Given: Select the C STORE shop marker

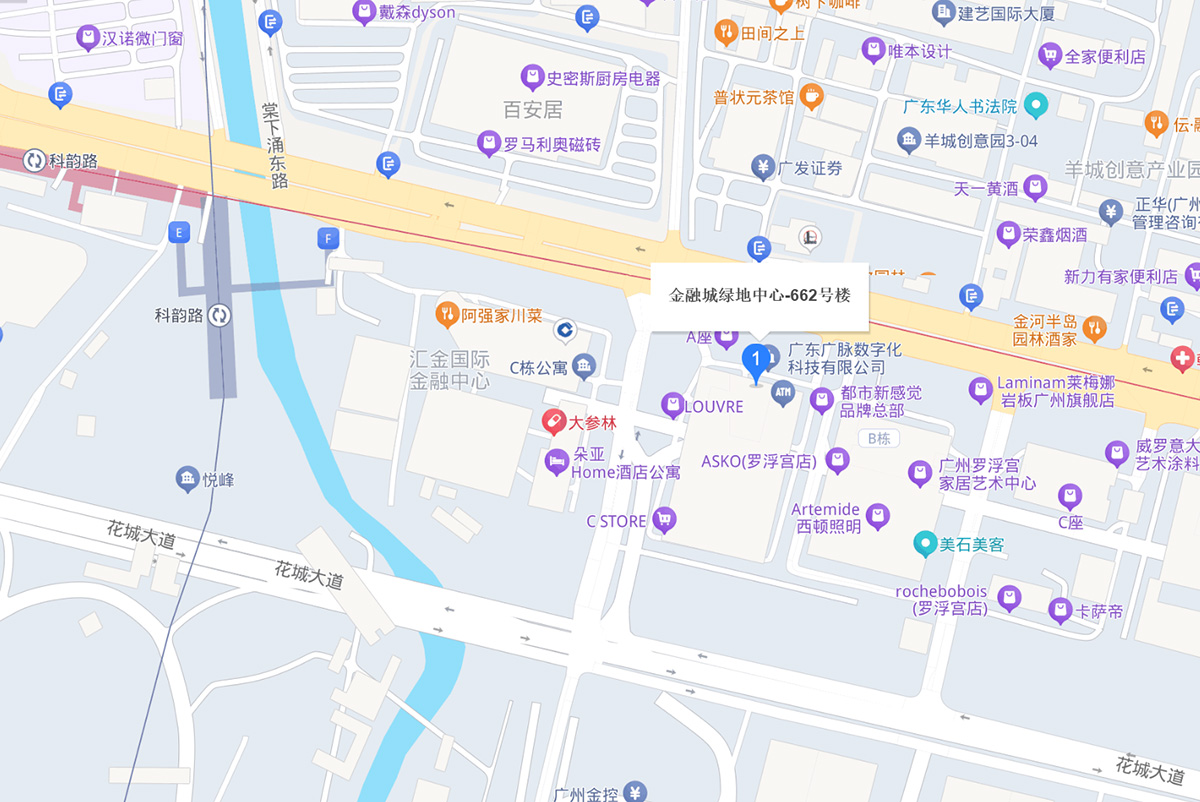Looking at the screenshot, I should click(x=663, y=520).
